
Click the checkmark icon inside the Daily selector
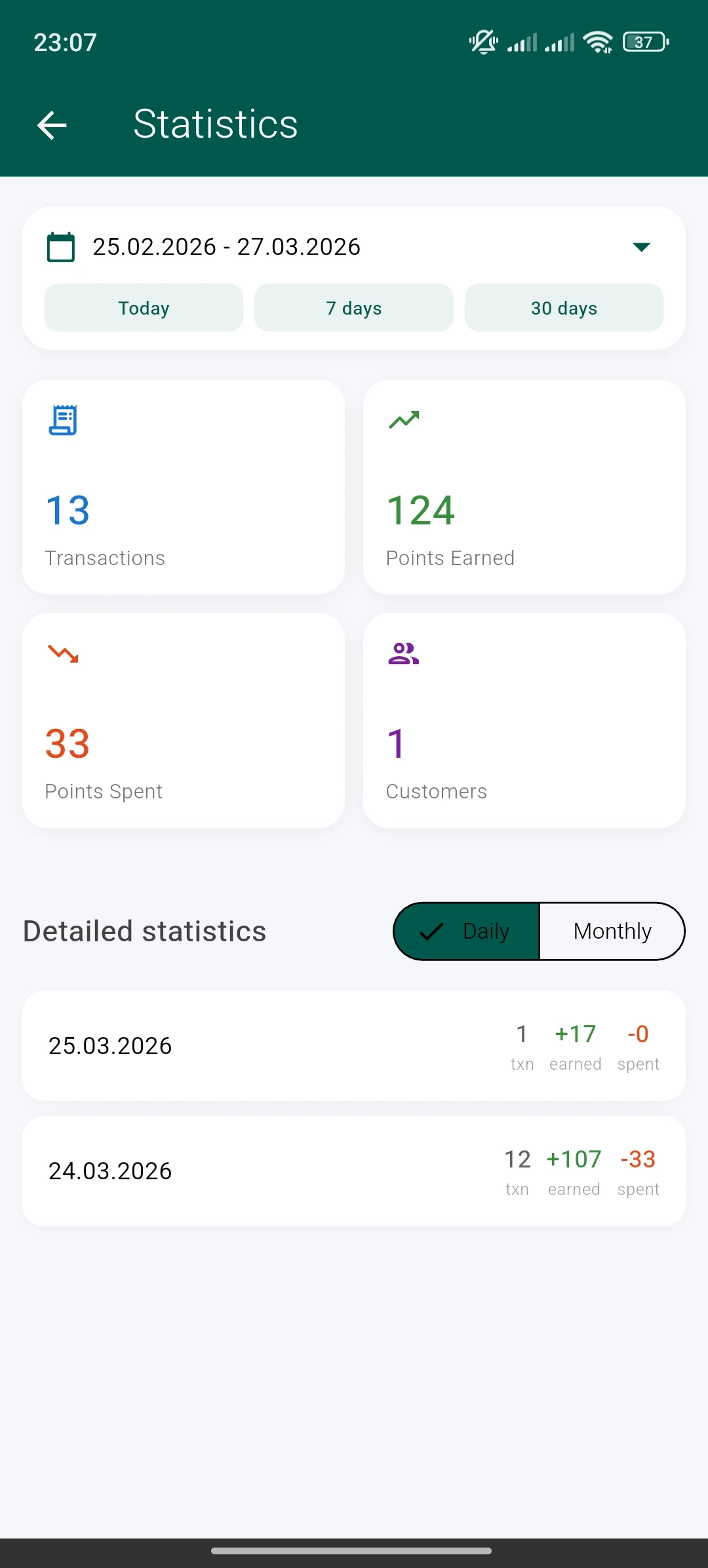pyautogui.click(x=432, y=931)
